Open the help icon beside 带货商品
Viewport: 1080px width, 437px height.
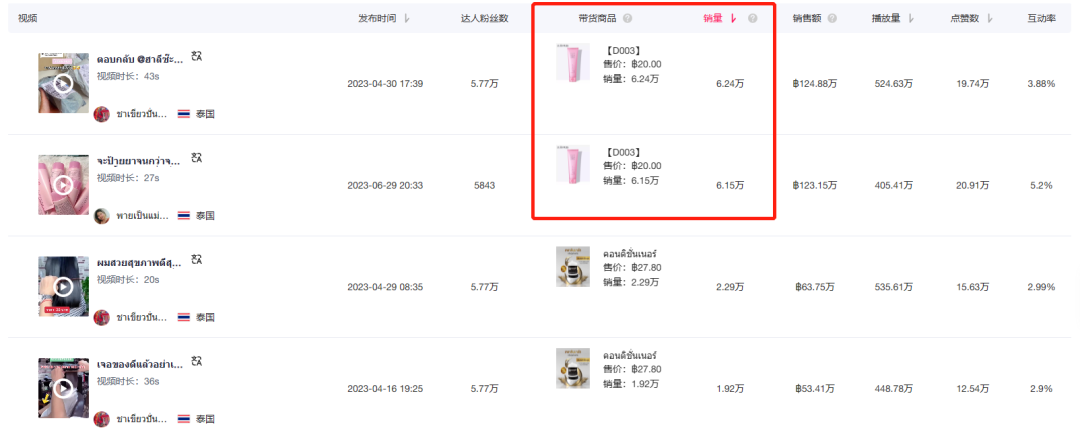627,19
